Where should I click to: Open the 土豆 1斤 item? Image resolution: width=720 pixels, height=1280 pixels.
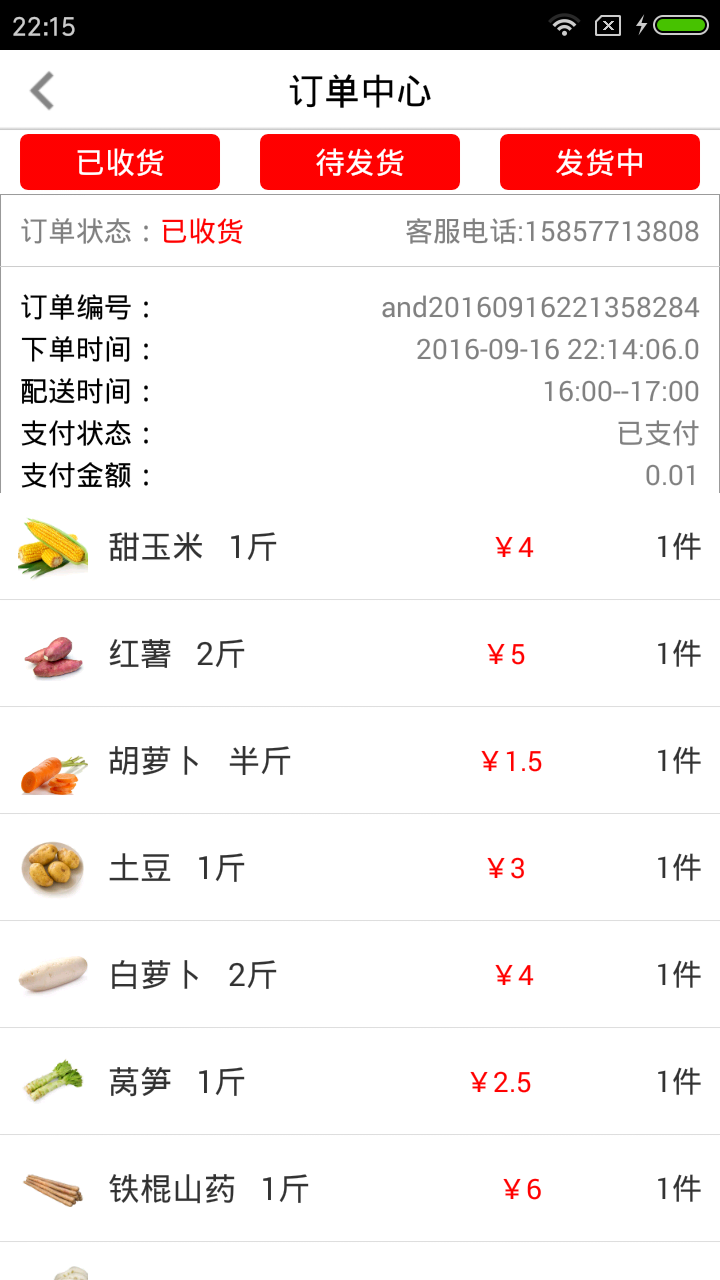[360, 868]
